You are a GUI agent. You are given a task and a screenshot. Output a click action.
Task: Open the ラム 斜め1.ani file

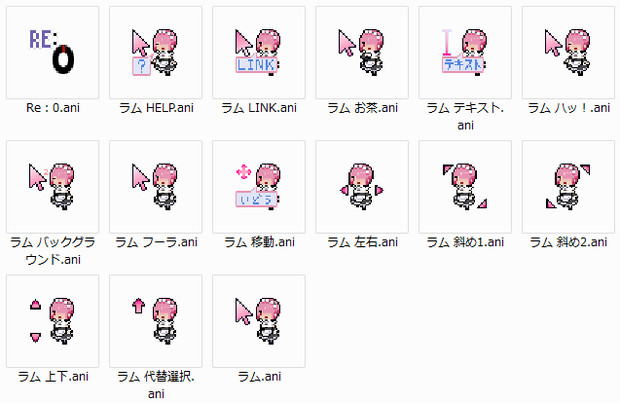(x=464, y=186)
